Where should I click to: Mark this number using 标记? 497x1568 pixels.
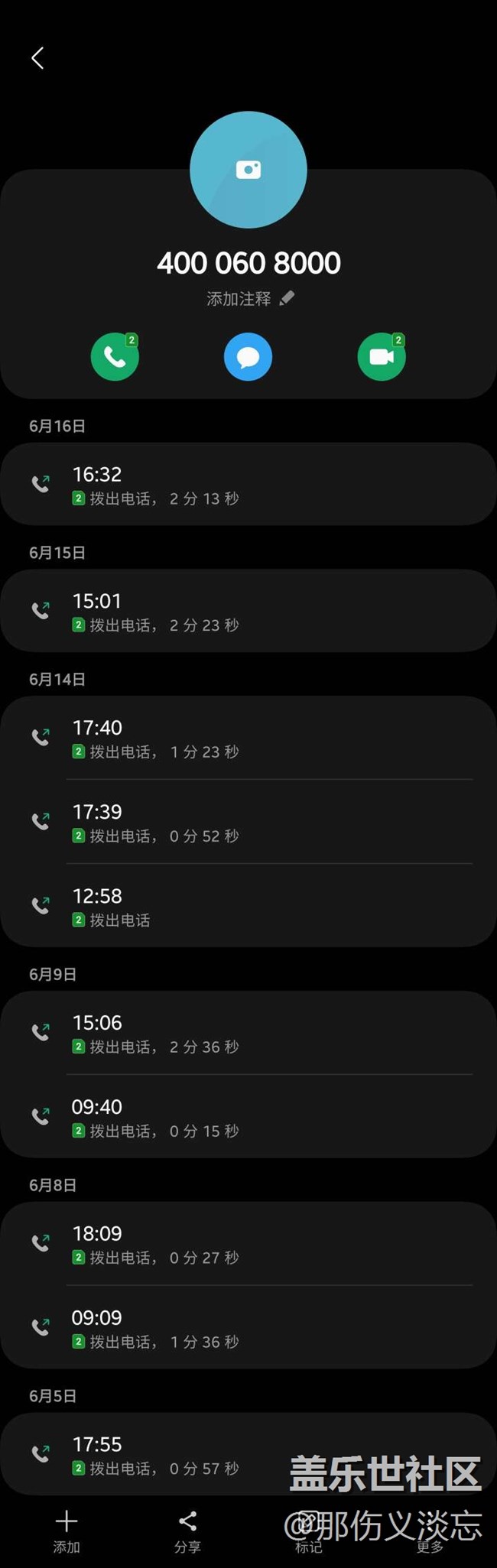pos(308,1531)
